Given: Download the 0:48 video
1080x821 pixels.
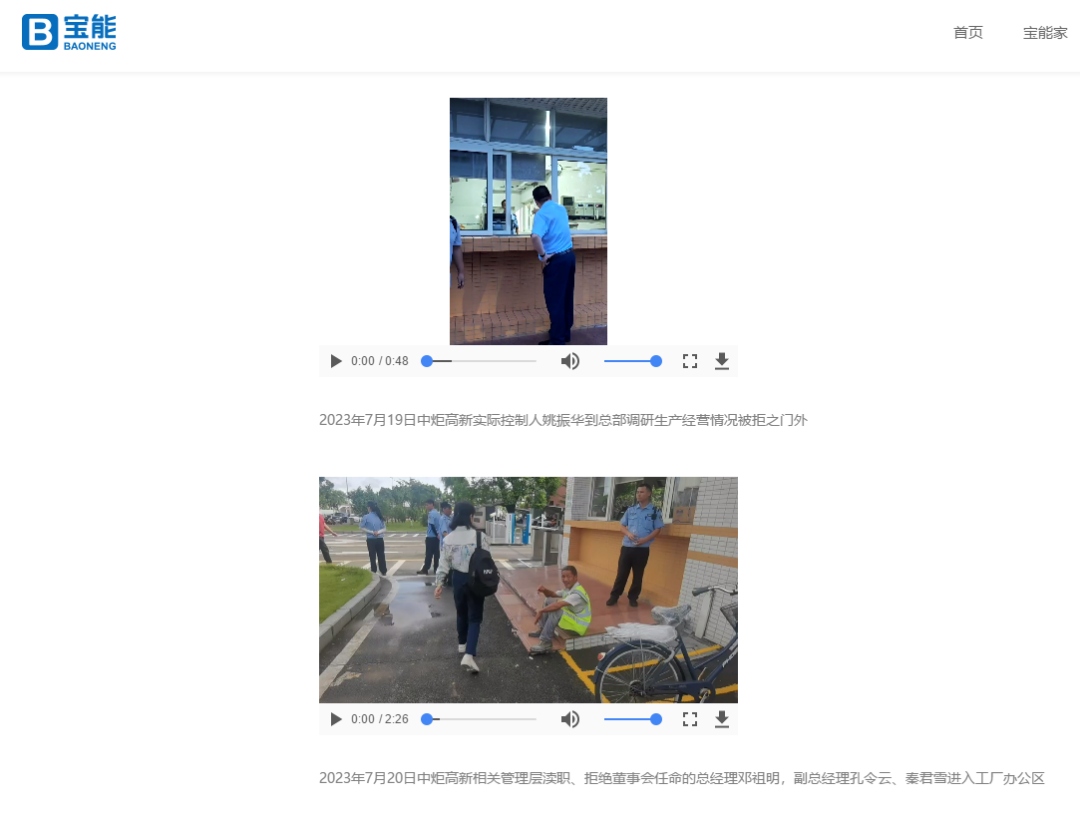Looking at the screenshot, I should [722, 361].
